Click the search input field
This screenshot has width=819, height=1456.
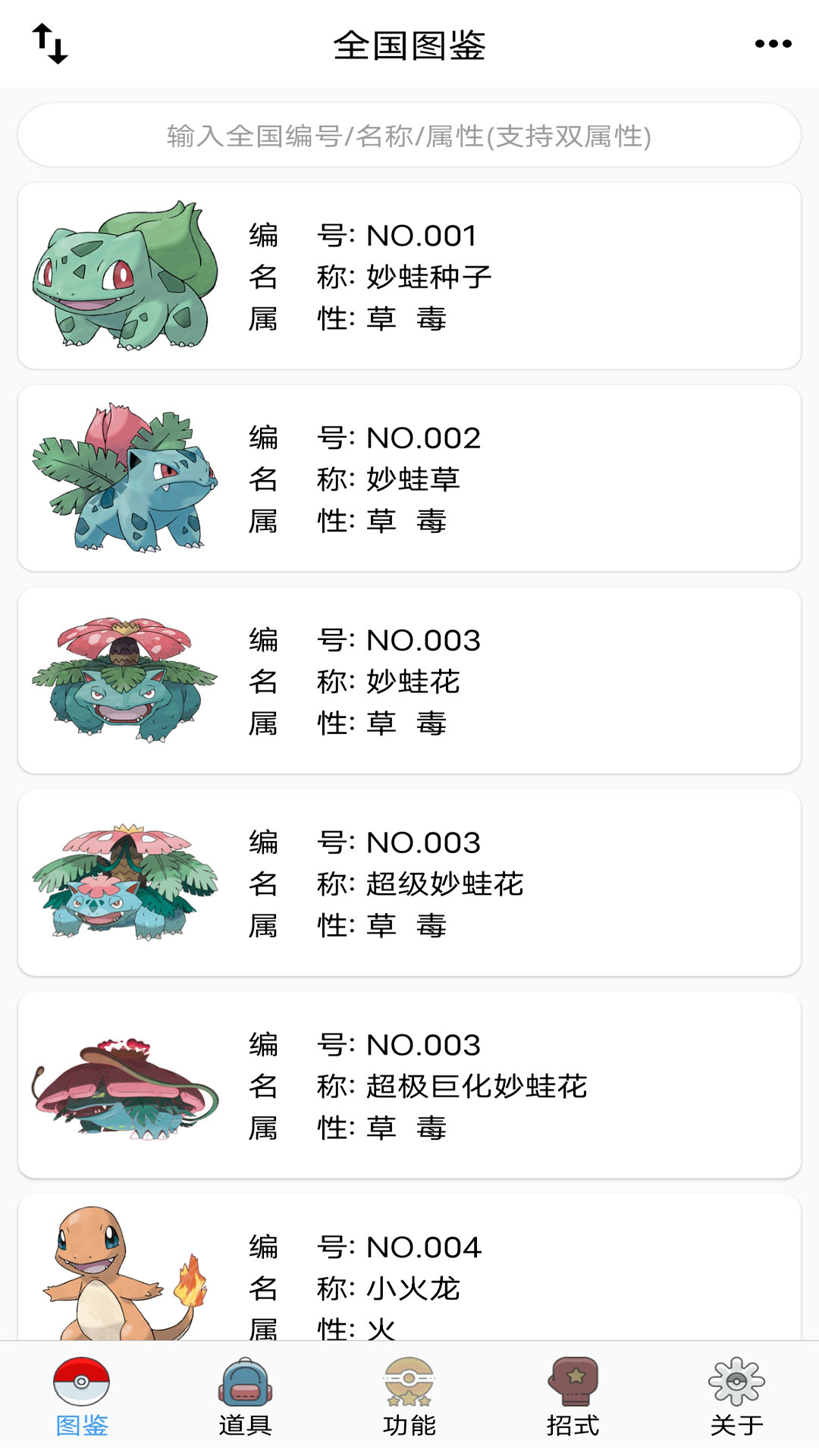pyautogui.click(x=409, y=136)
